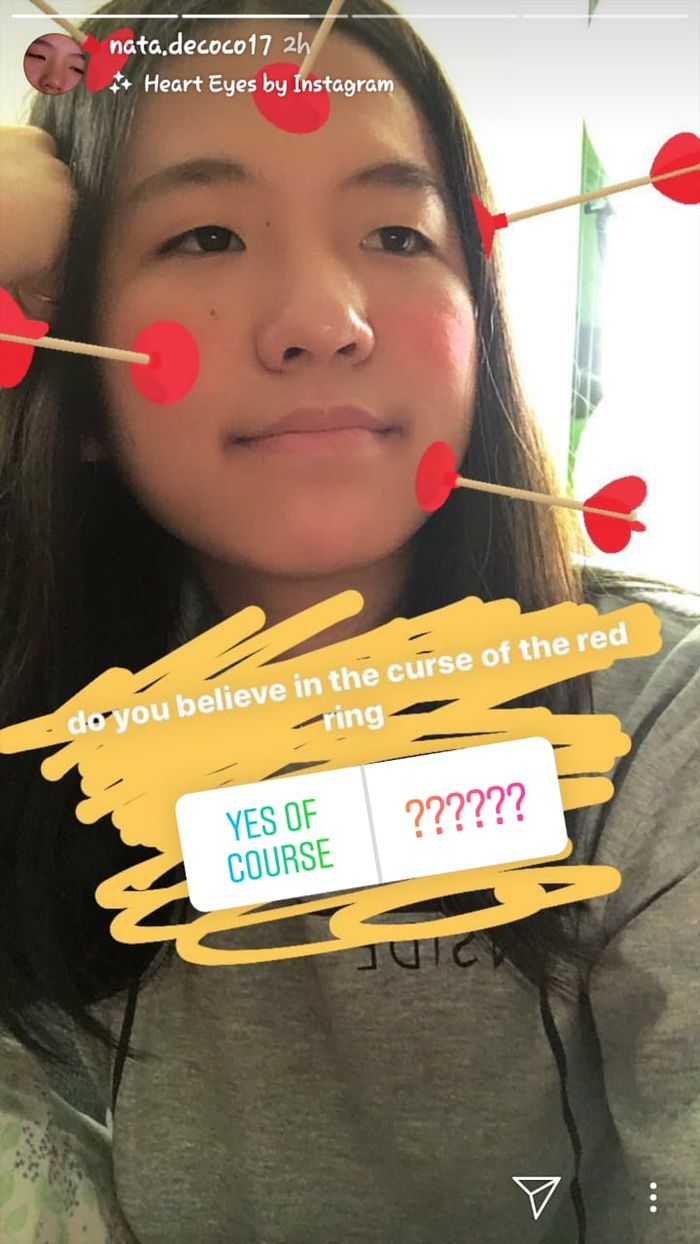Viewport: 700px width, 1244px height.
Task: Open nata.decoco17's profile picture
Action: (55, 63)
